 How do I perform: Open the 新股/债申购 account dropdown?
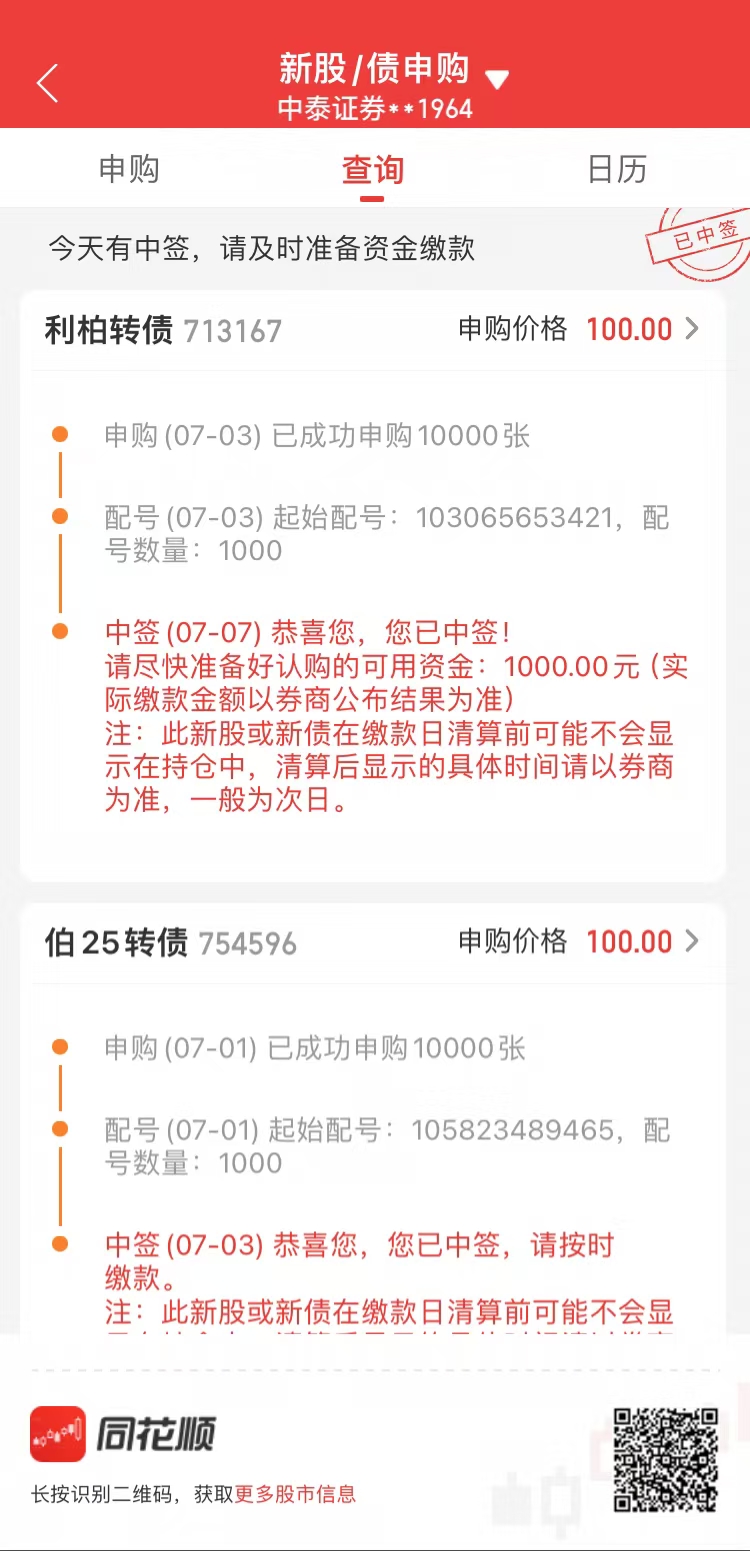coord(496,79)
